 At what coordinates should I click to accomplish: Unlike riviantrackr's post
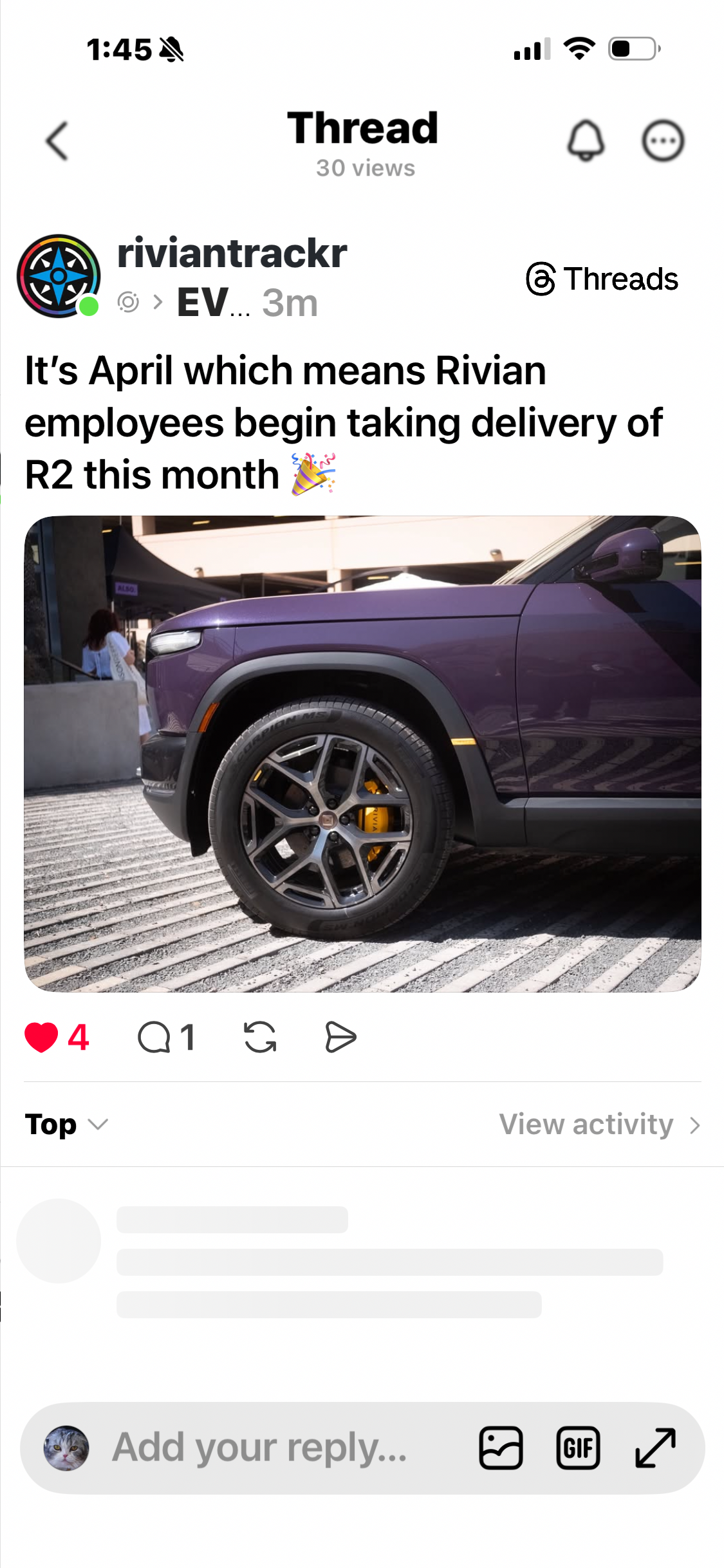coord(42,1037)
